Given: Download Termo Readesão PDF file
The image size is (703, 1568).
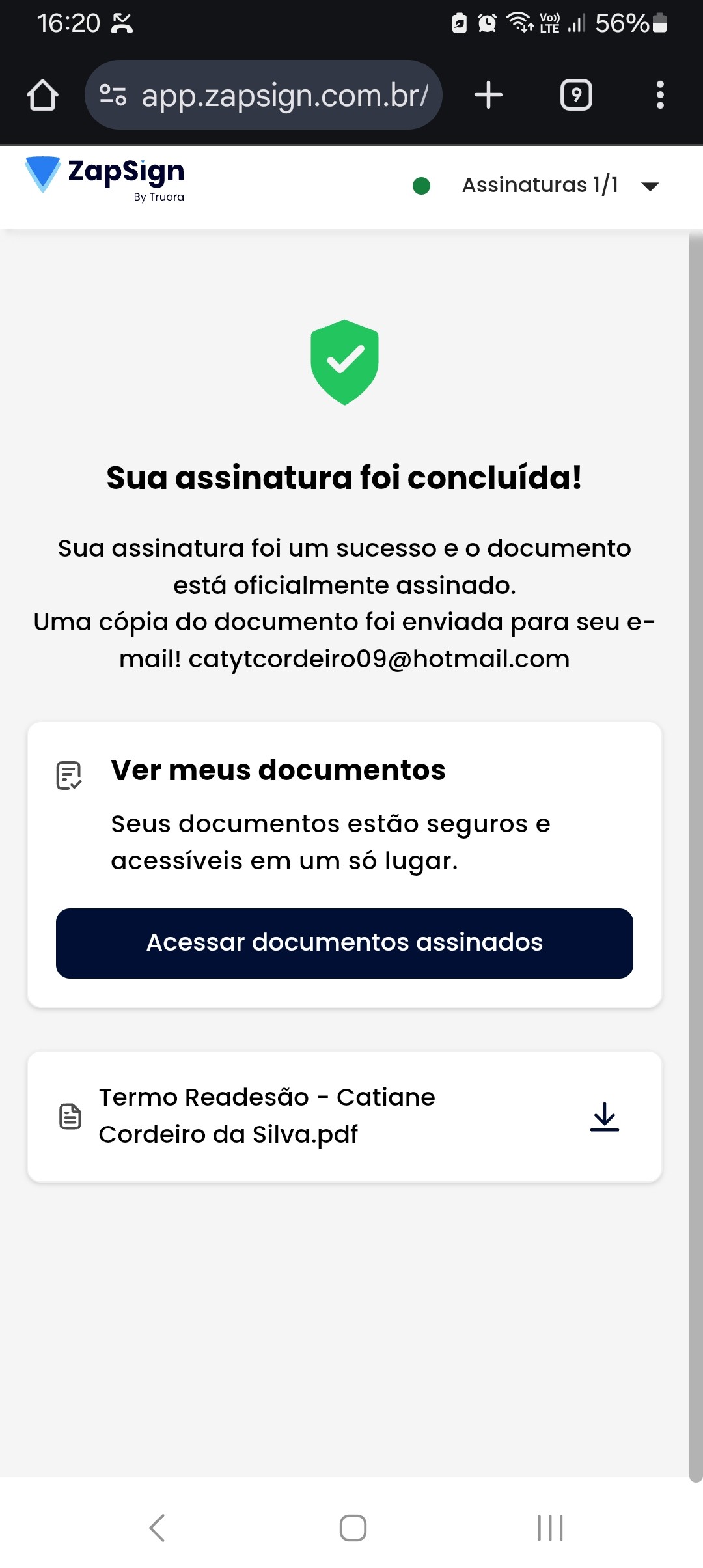Looking at the screenshot, I should point(604,1116).
